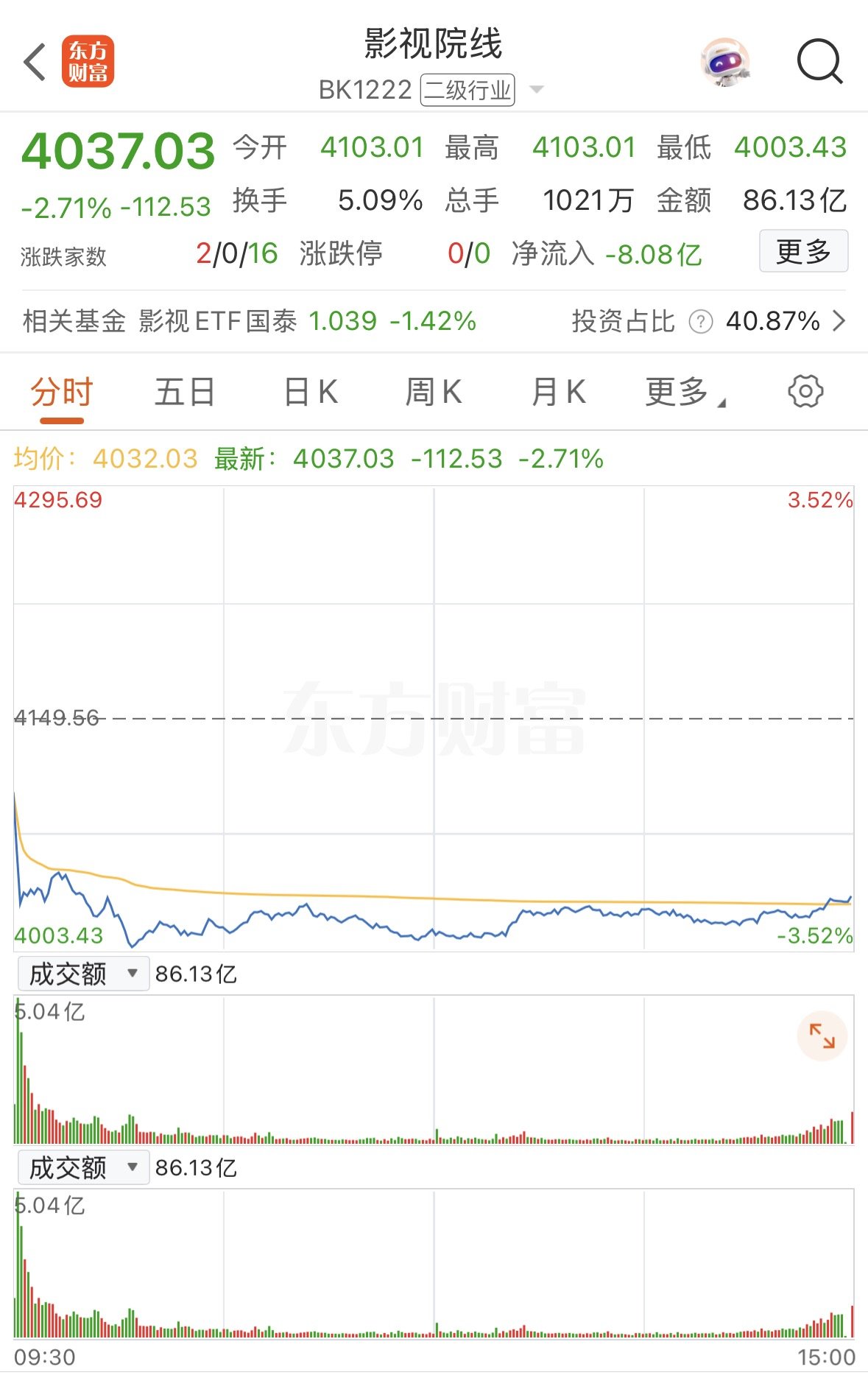Open the 东方财富 app logo
Screen dimensions: 868x1378
[88, 62]
